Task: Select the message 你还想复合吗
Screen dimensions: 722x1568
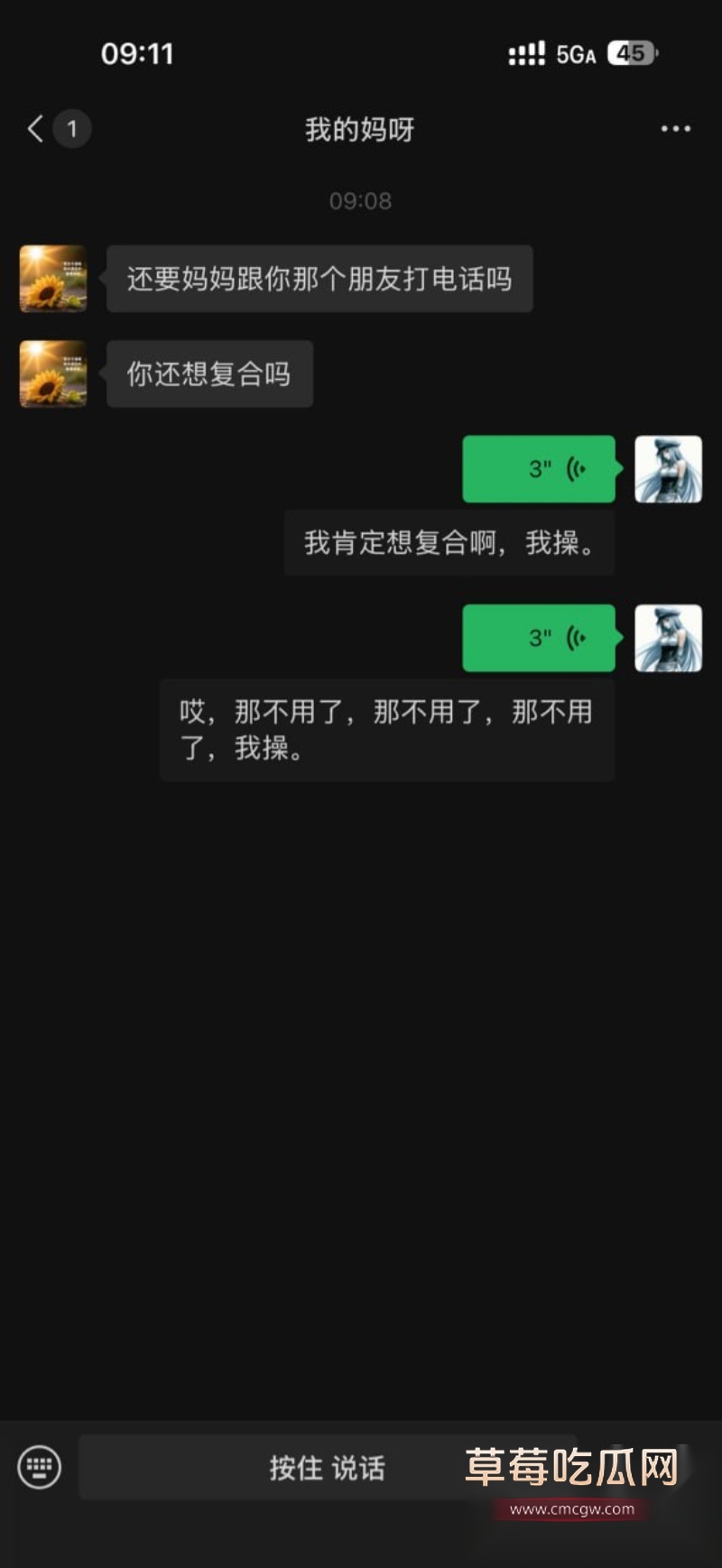Action: [209, 374]
